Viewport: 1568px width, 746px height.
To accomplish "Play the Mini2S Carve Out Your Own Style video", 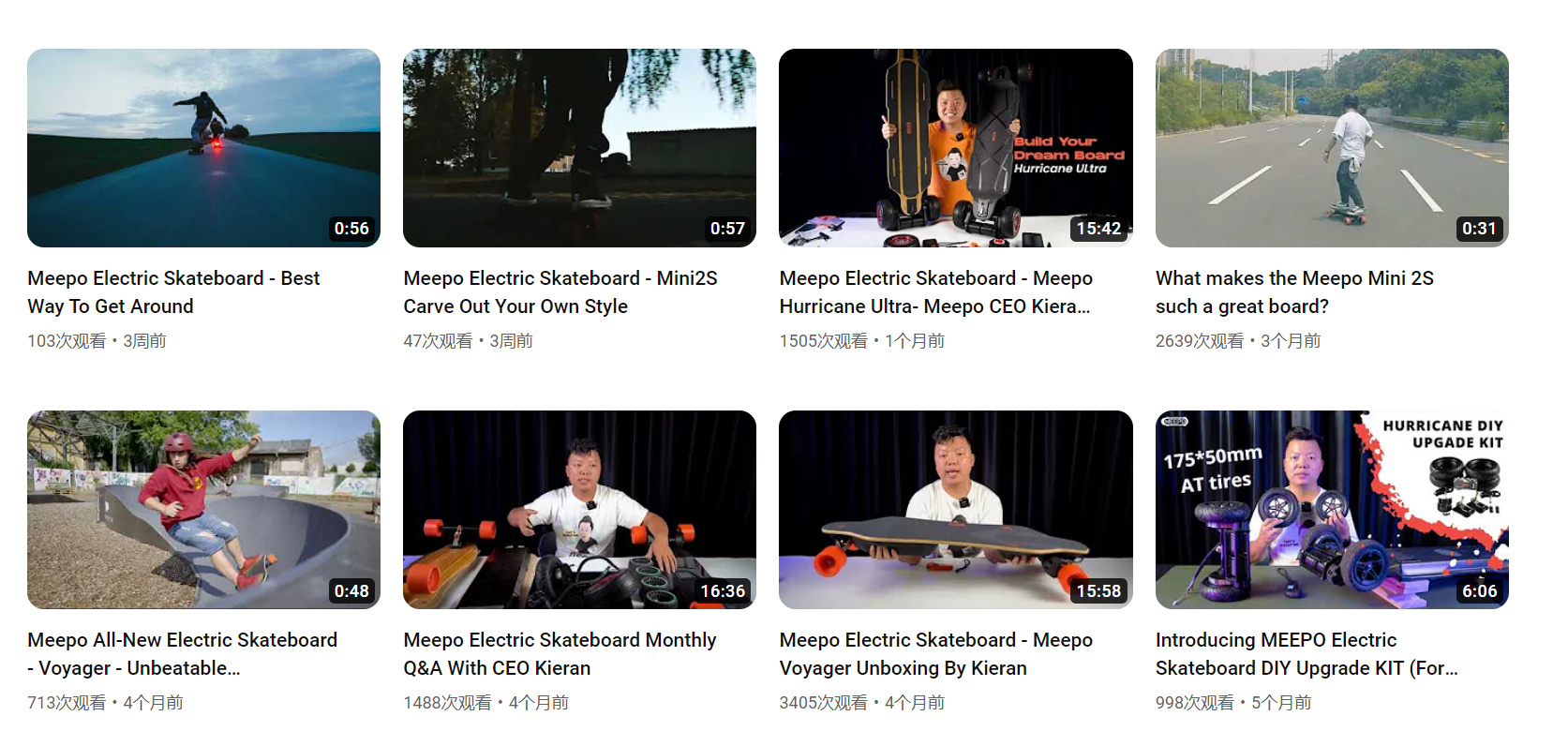I will (x=579, y=148).
